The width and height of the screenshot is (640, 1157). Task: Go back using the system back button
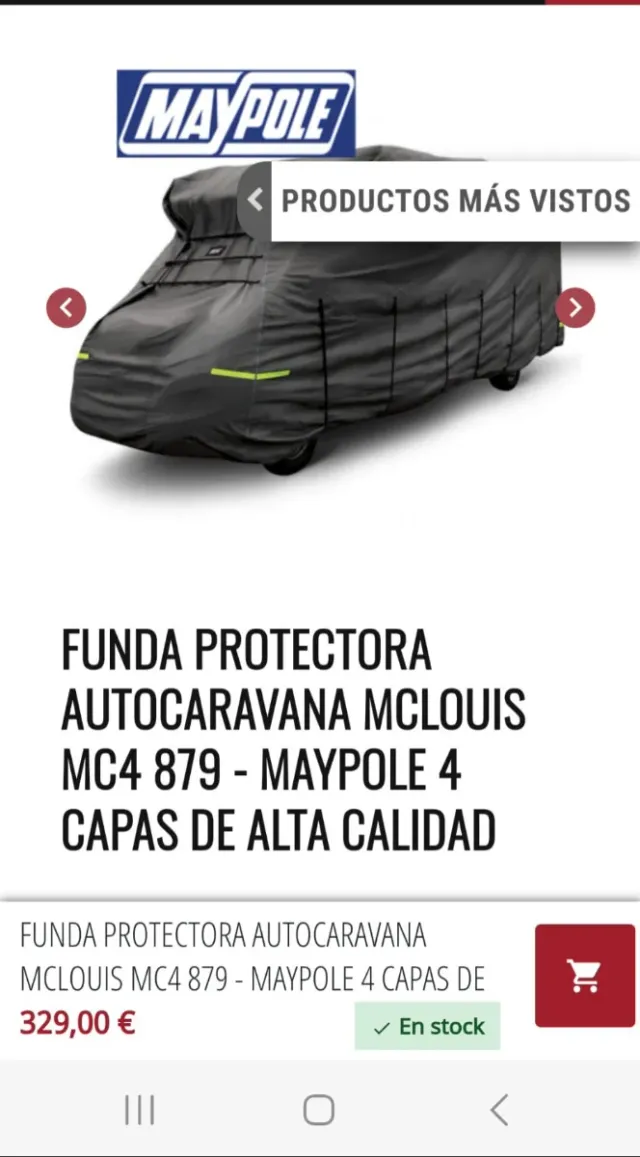pos(499,1110)
